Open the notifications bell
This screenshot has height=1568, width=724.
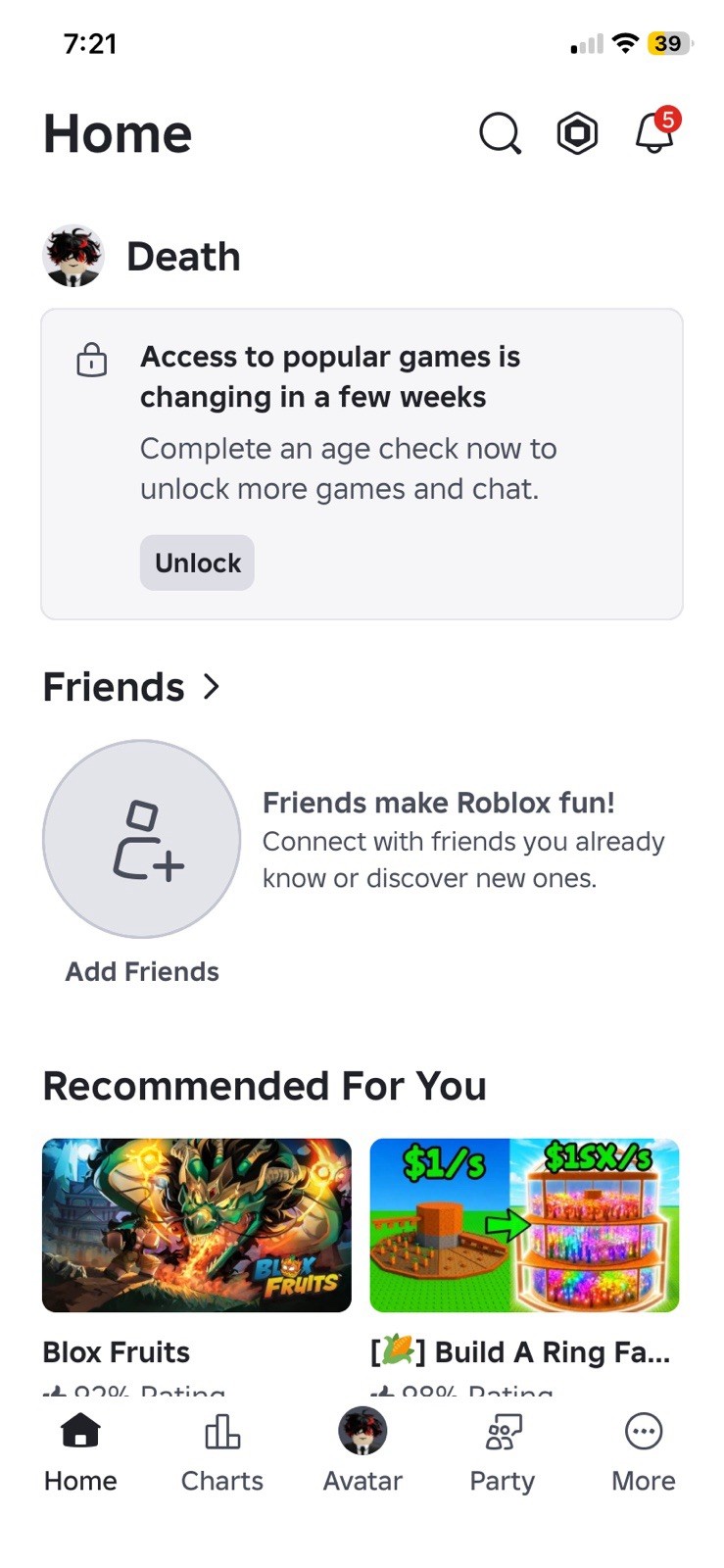coord(655,131)
